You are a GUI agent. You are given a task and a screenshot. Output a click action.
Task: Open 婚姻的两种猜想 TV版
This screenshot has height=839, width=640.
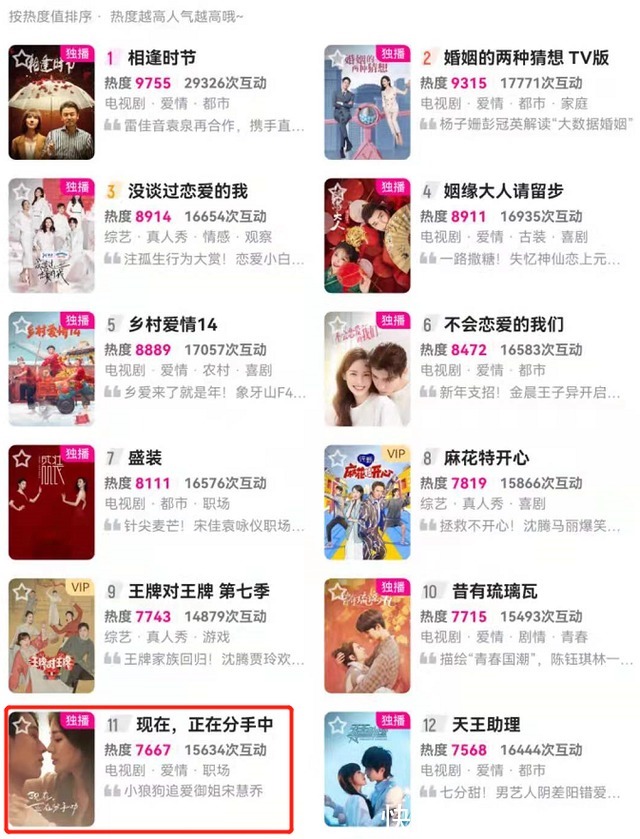(526, 58)
